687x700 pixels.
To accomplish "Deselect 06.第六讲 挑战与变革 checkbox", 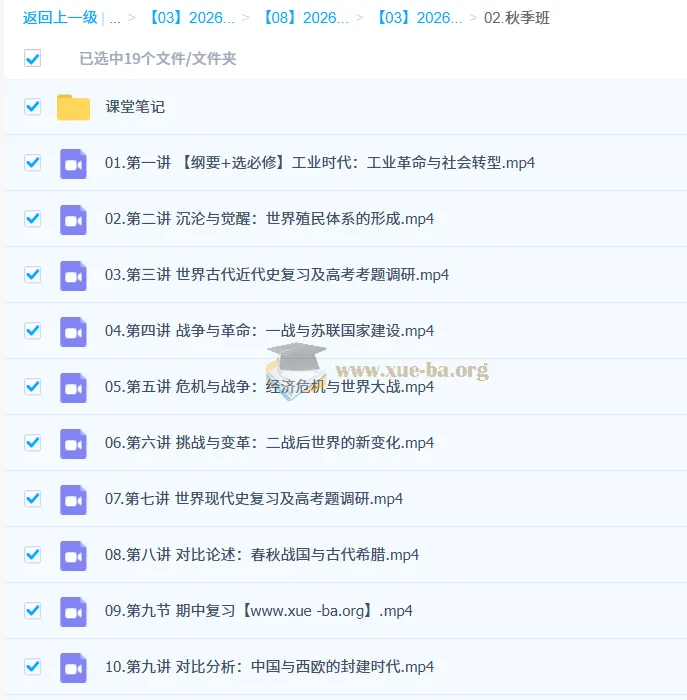I will (x=32, y=443).
